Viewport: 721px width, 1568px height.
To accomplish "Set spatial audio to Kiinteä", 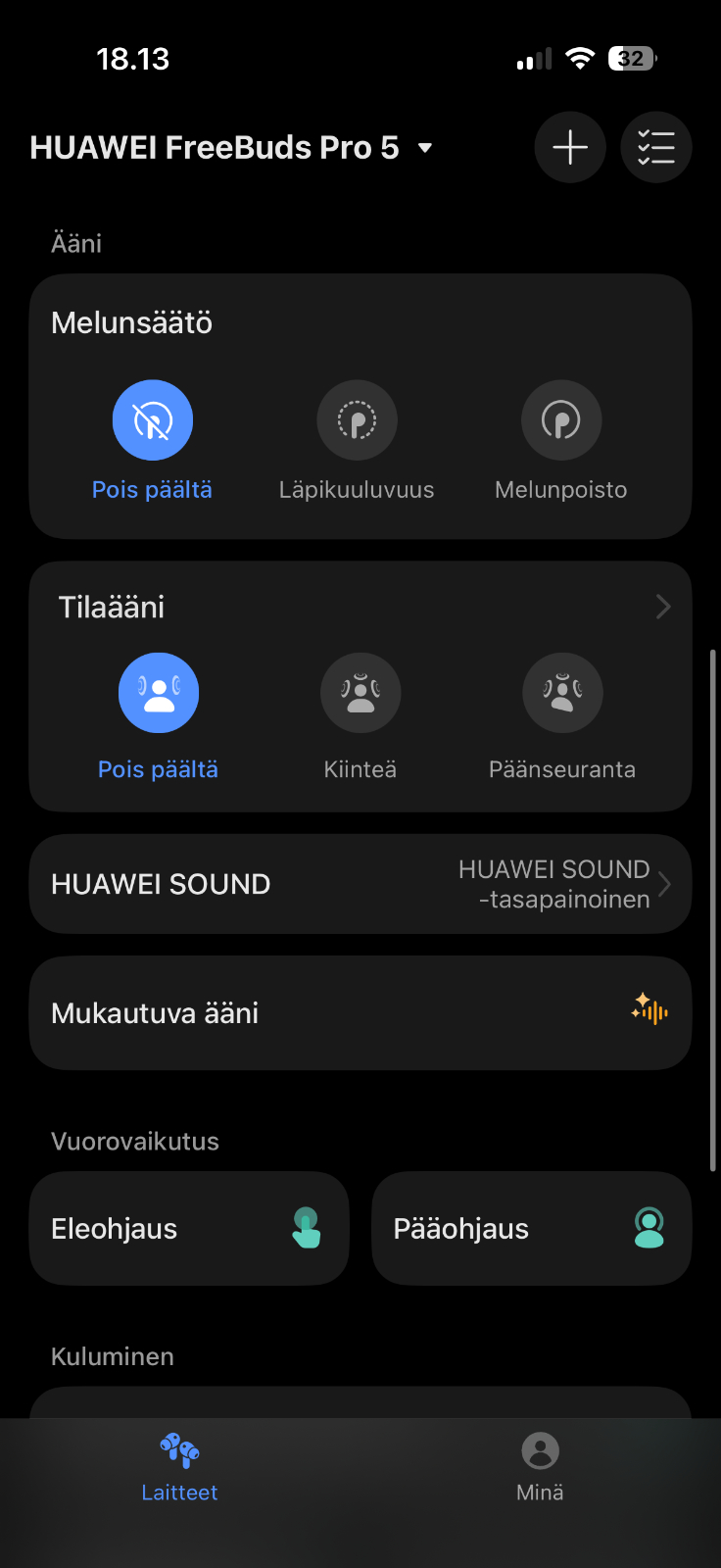I will coord(360,694).
